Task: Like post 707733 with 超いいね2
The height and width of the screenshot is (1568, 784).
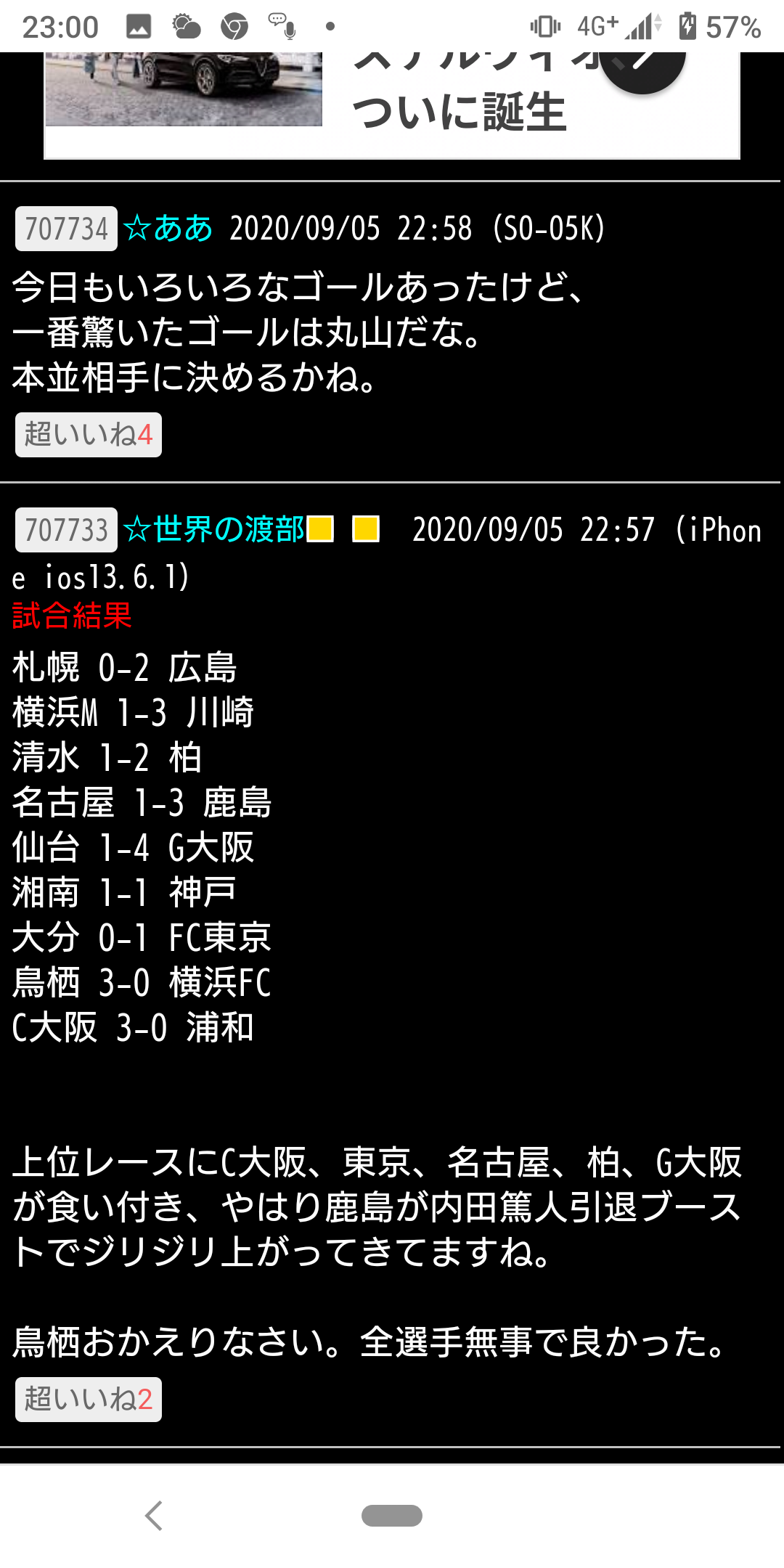Action: 89,1399
